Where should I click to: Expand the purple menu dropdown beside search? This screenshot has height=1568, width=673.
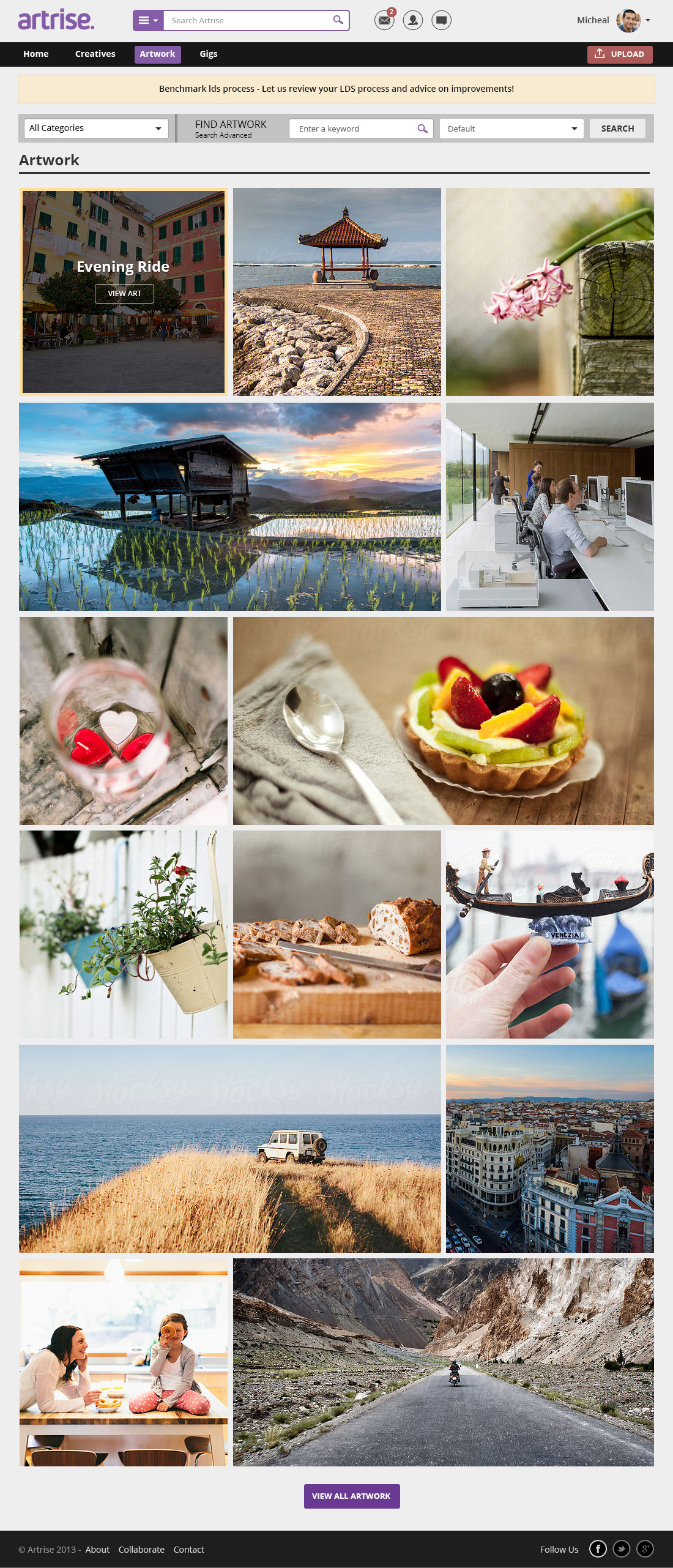click(x=148, y=21)
